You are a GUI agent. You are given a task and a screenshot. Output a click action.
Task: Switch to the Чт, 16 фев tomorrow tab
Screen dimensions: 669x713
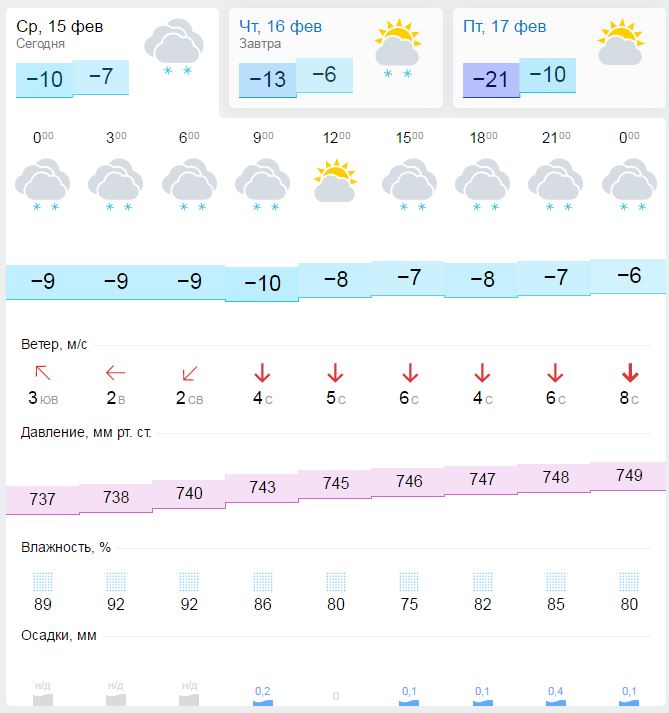335,58
